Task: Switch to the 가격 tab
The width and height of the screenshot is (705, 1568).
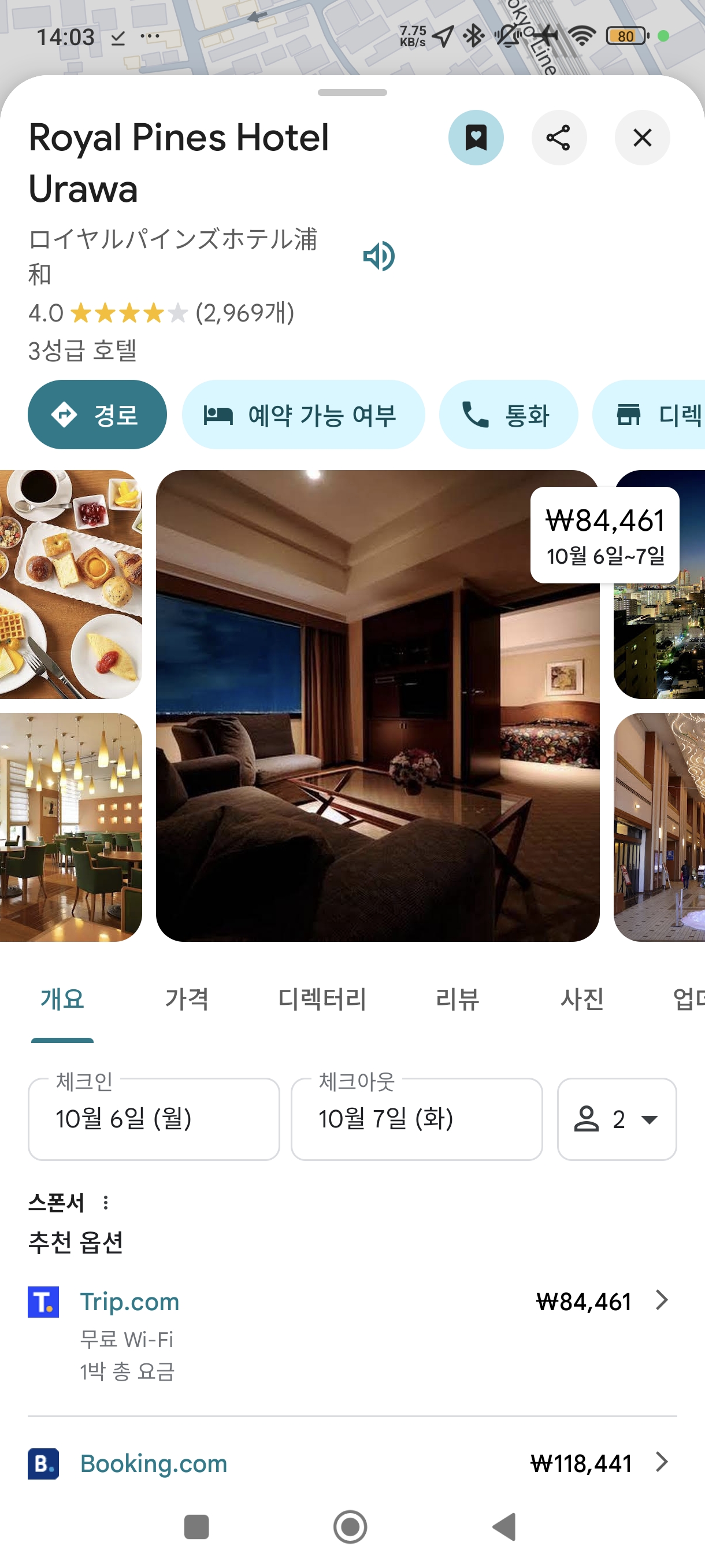Action: [187, 999]
